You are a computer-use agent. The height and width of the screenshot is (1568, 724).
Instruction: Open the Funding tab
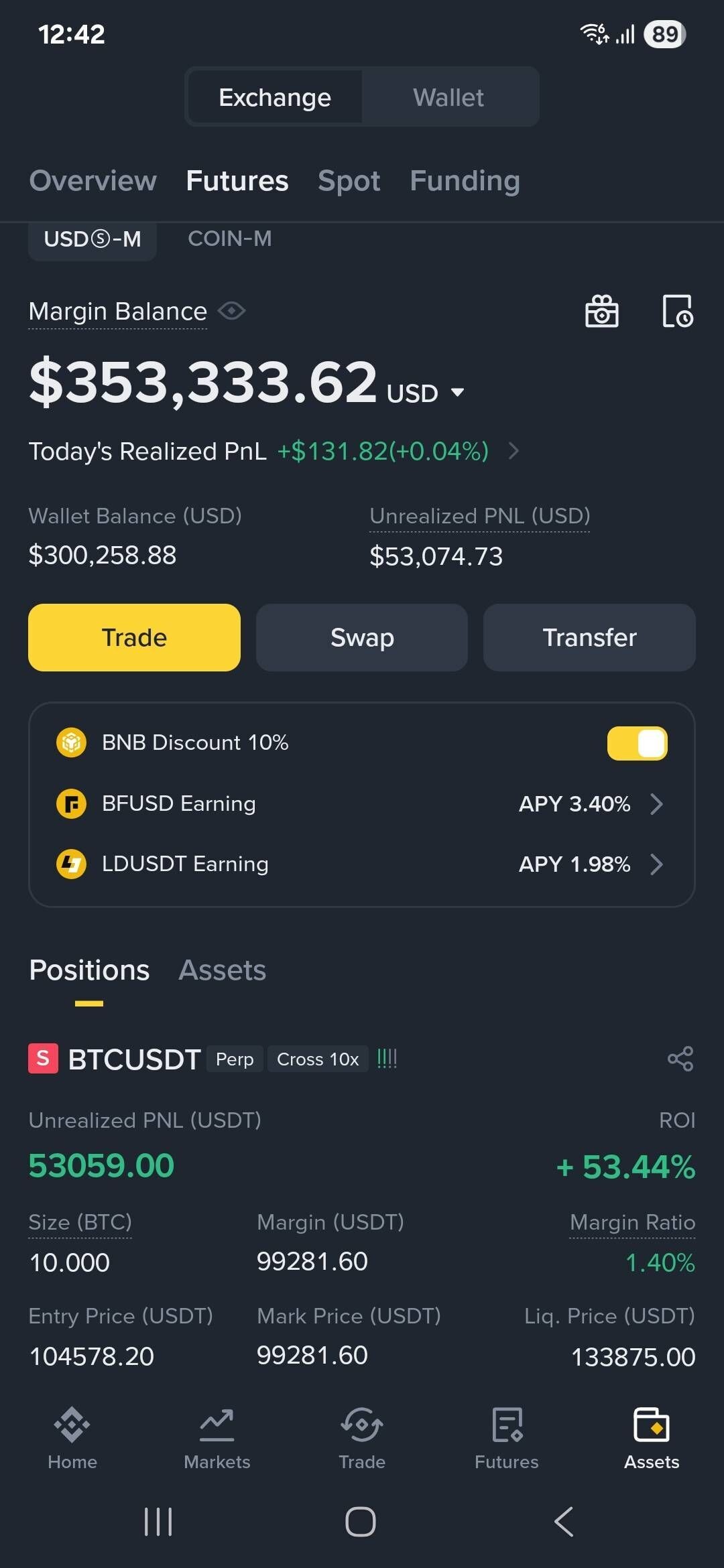pos(465,181)
